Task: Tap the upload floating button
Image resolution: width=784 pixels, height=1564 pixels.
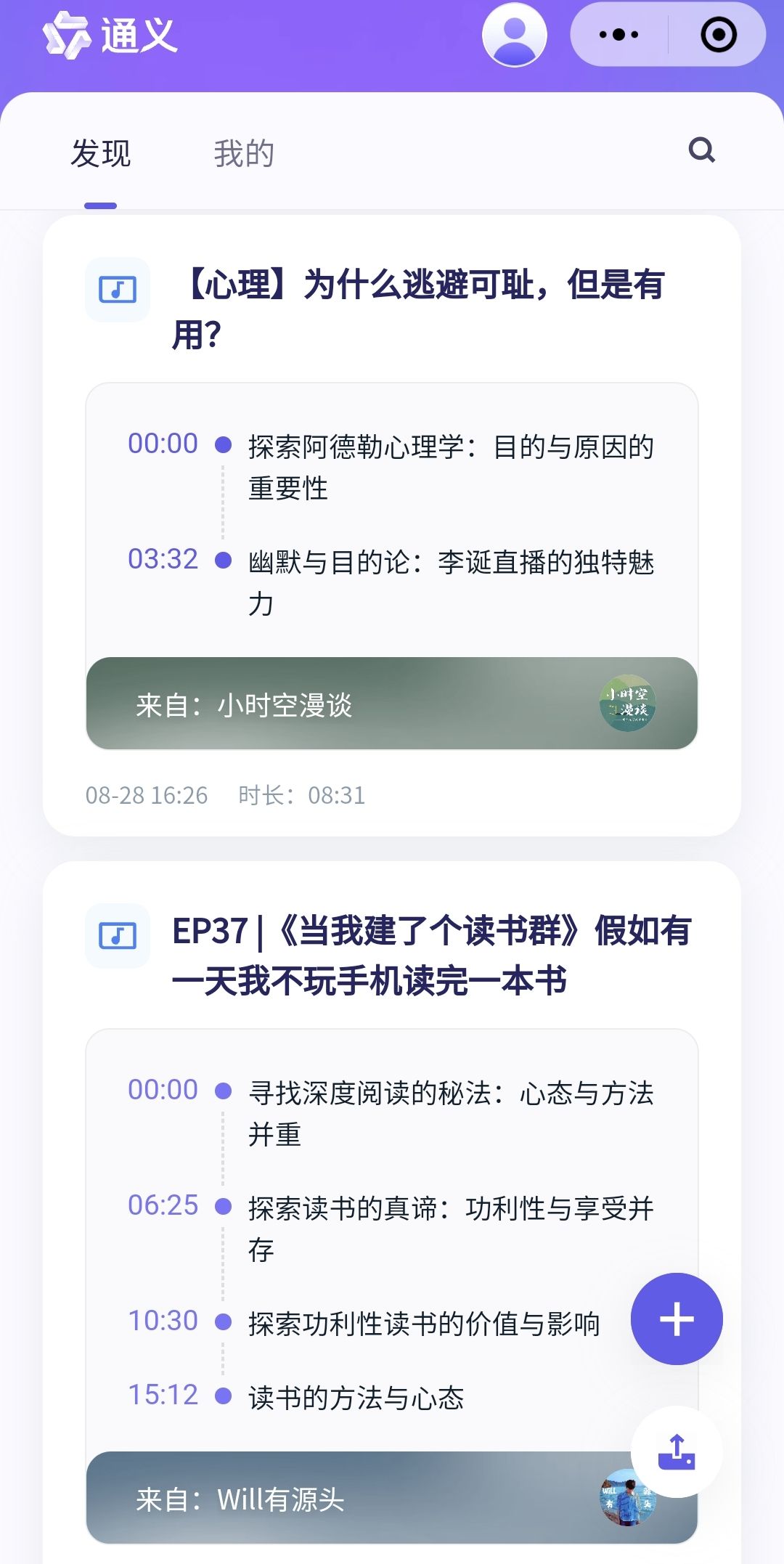Action: [677, 1451]
